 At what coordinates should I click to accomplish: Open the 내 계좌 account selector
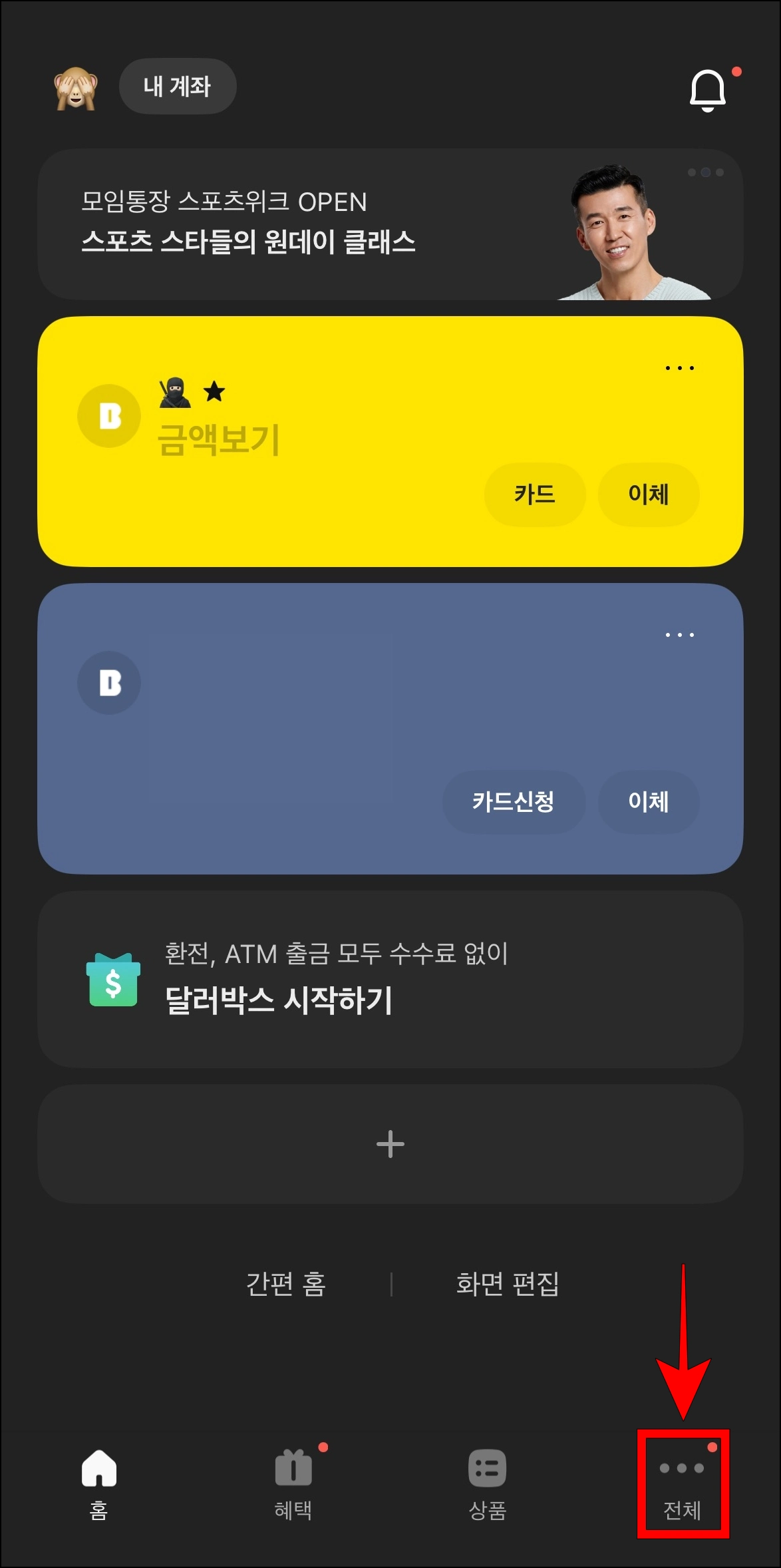click(177, 87)
